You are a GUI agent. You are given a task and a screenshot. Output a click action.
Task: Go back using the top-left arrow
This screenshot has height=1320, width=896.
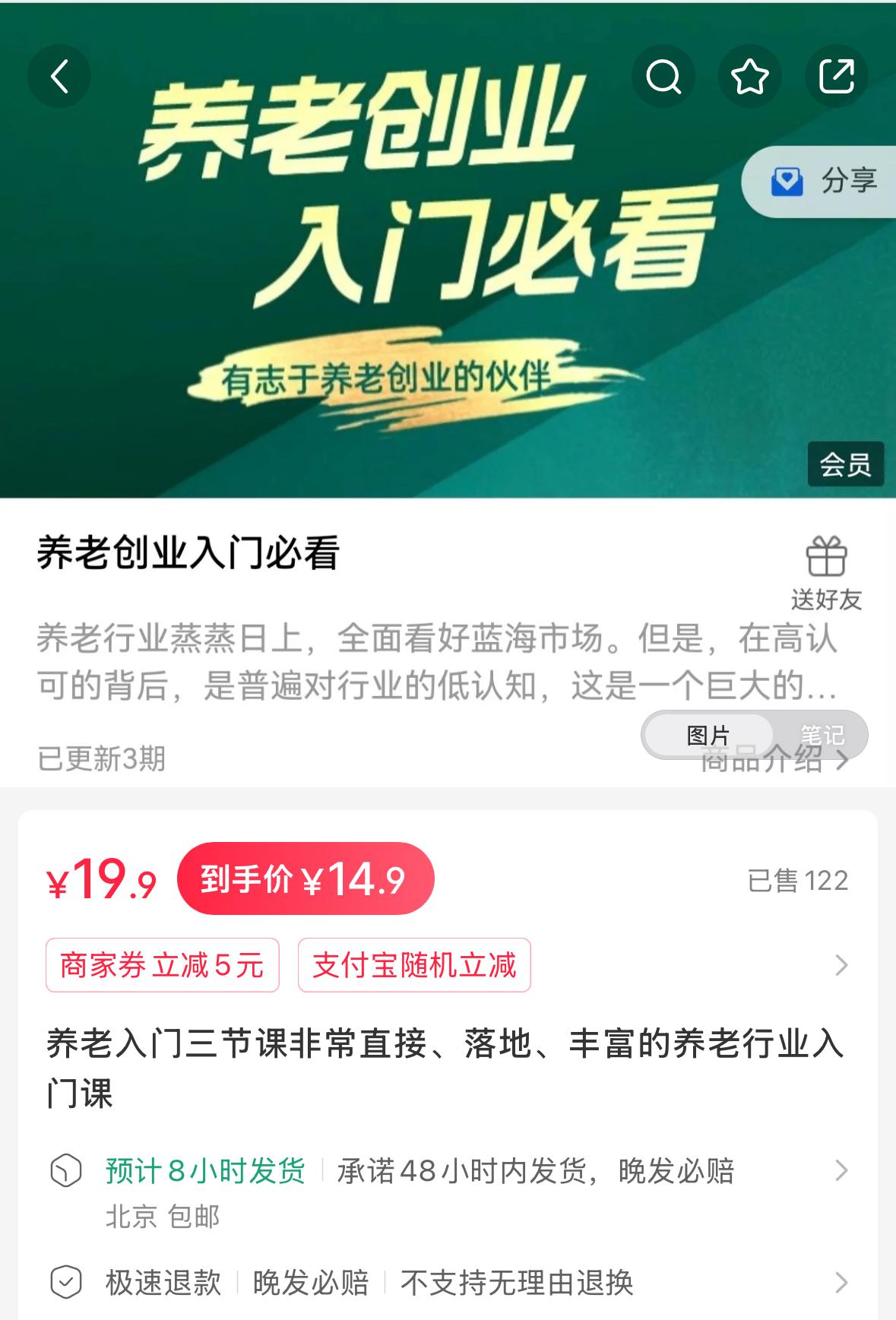tap(59, 76)
